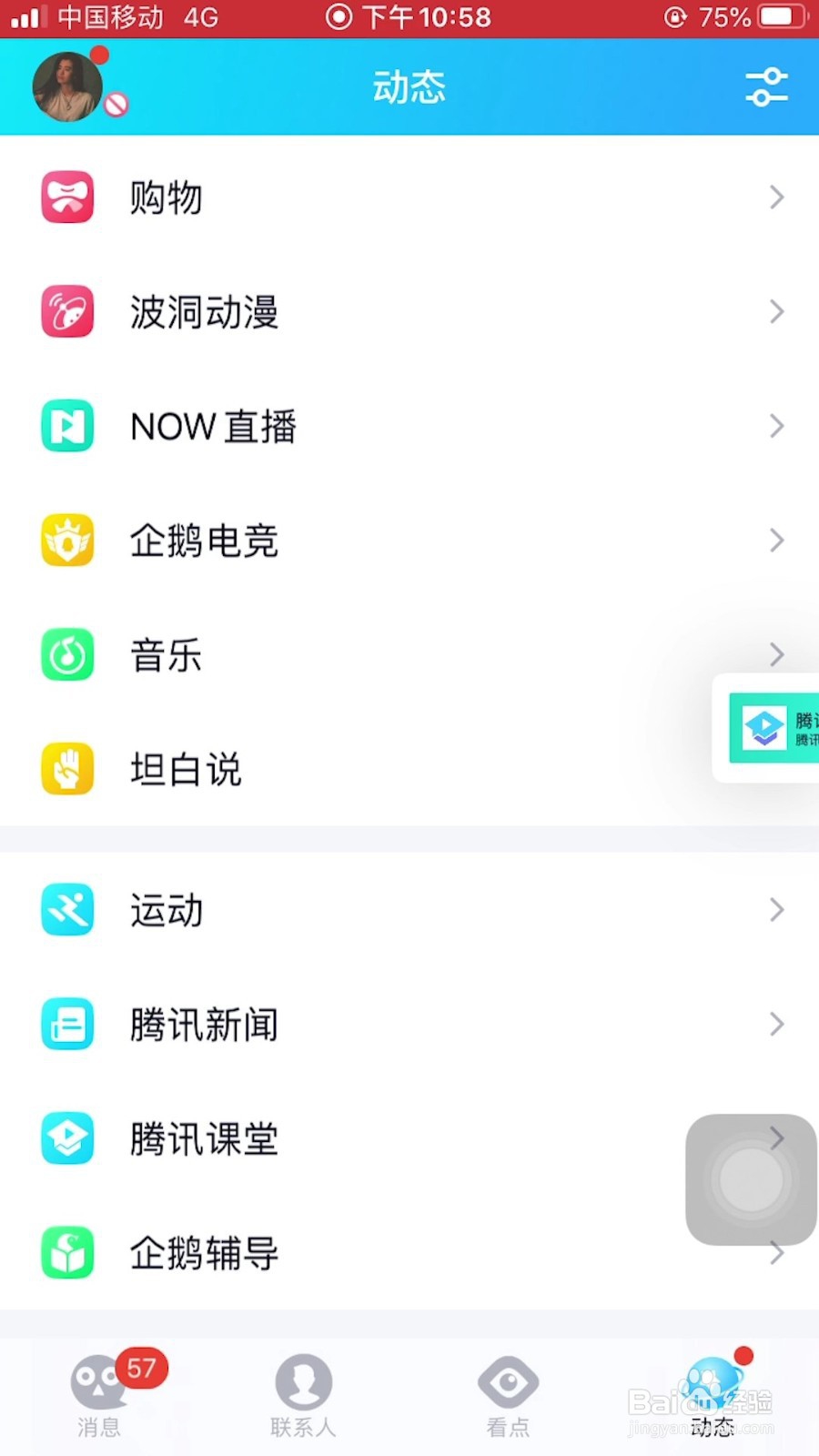Expand the 购物 row chevron
The height and width of the screenshot is (1456, 819).
click(777, 197)
